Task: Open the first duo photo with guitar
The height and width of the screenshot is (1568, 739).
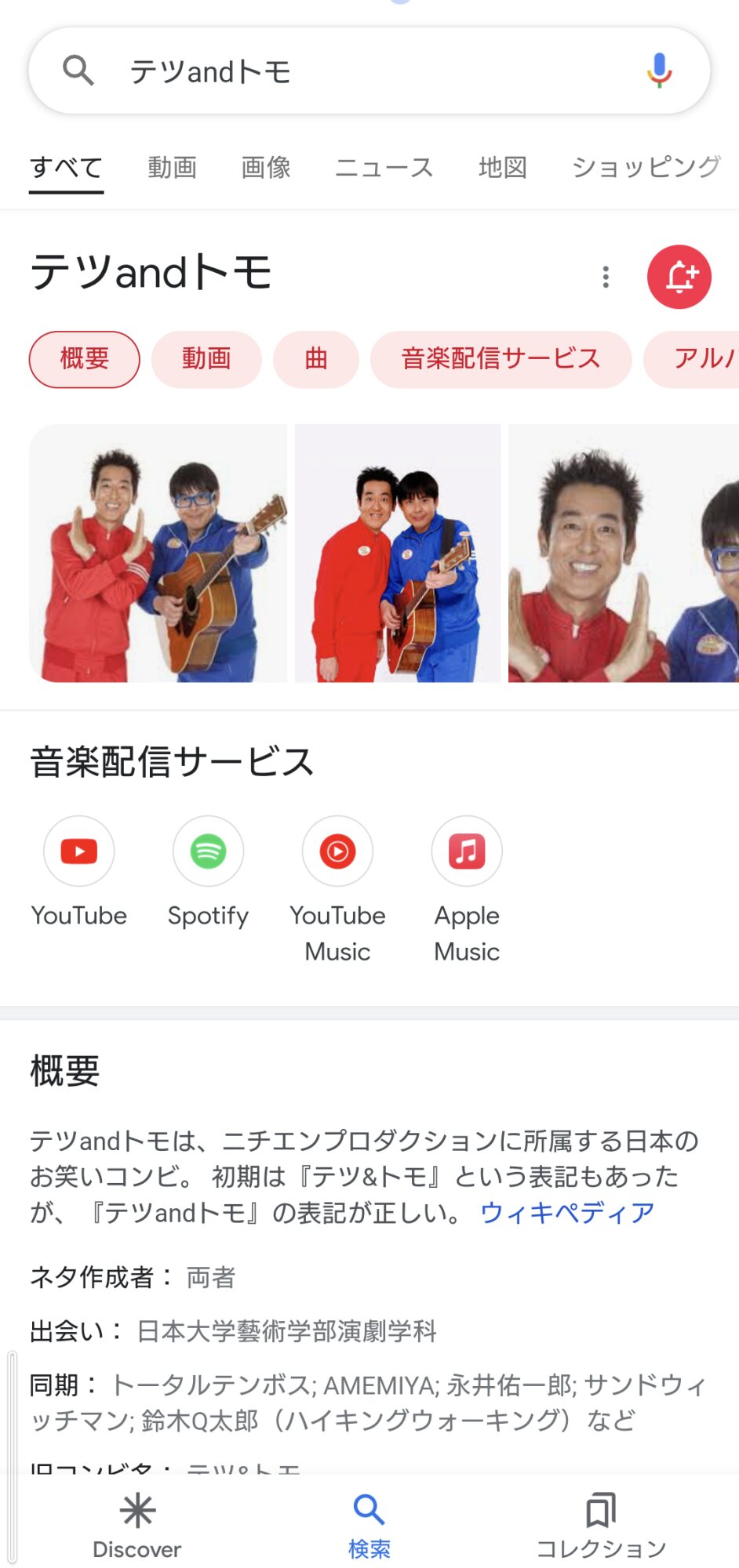Action: pos(158,553)
